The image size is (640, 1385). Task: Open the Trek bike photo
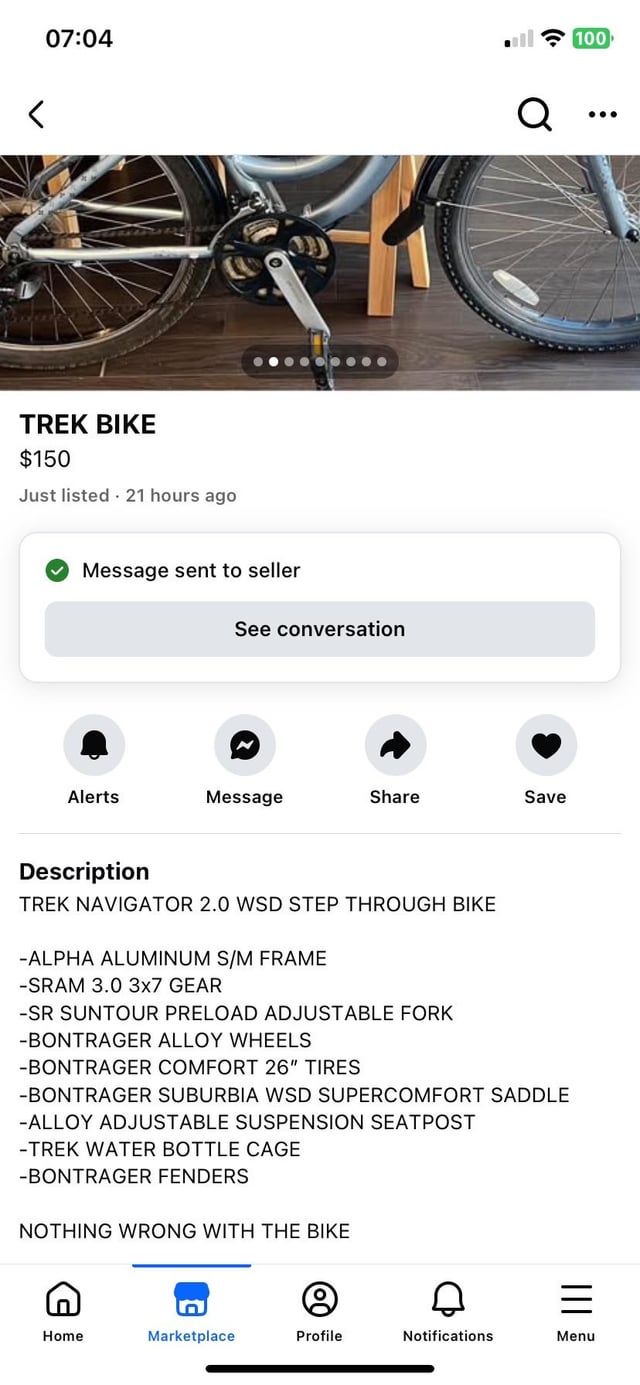320,272
